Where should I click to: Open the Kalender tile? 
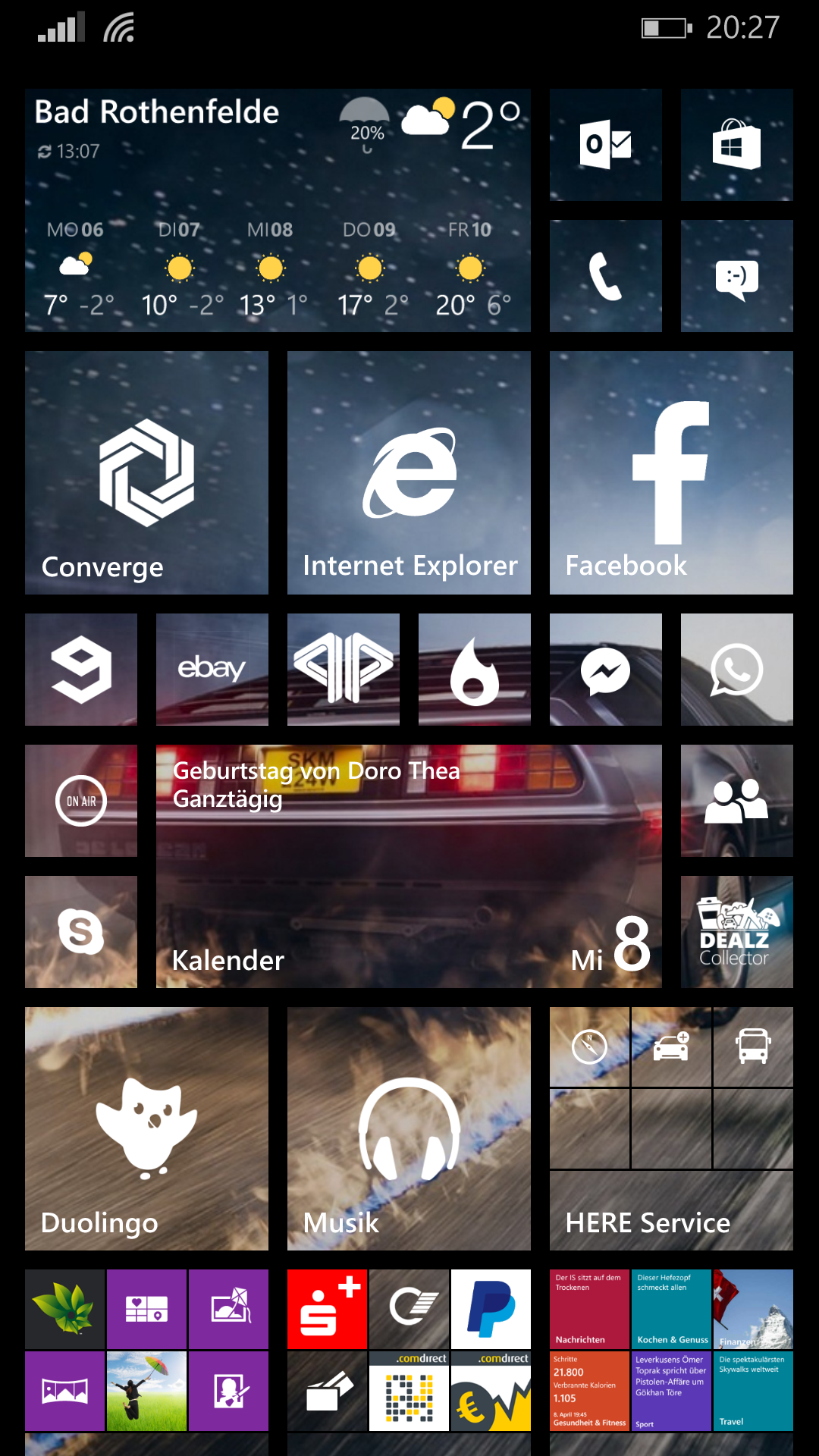[x=409, y=866]
